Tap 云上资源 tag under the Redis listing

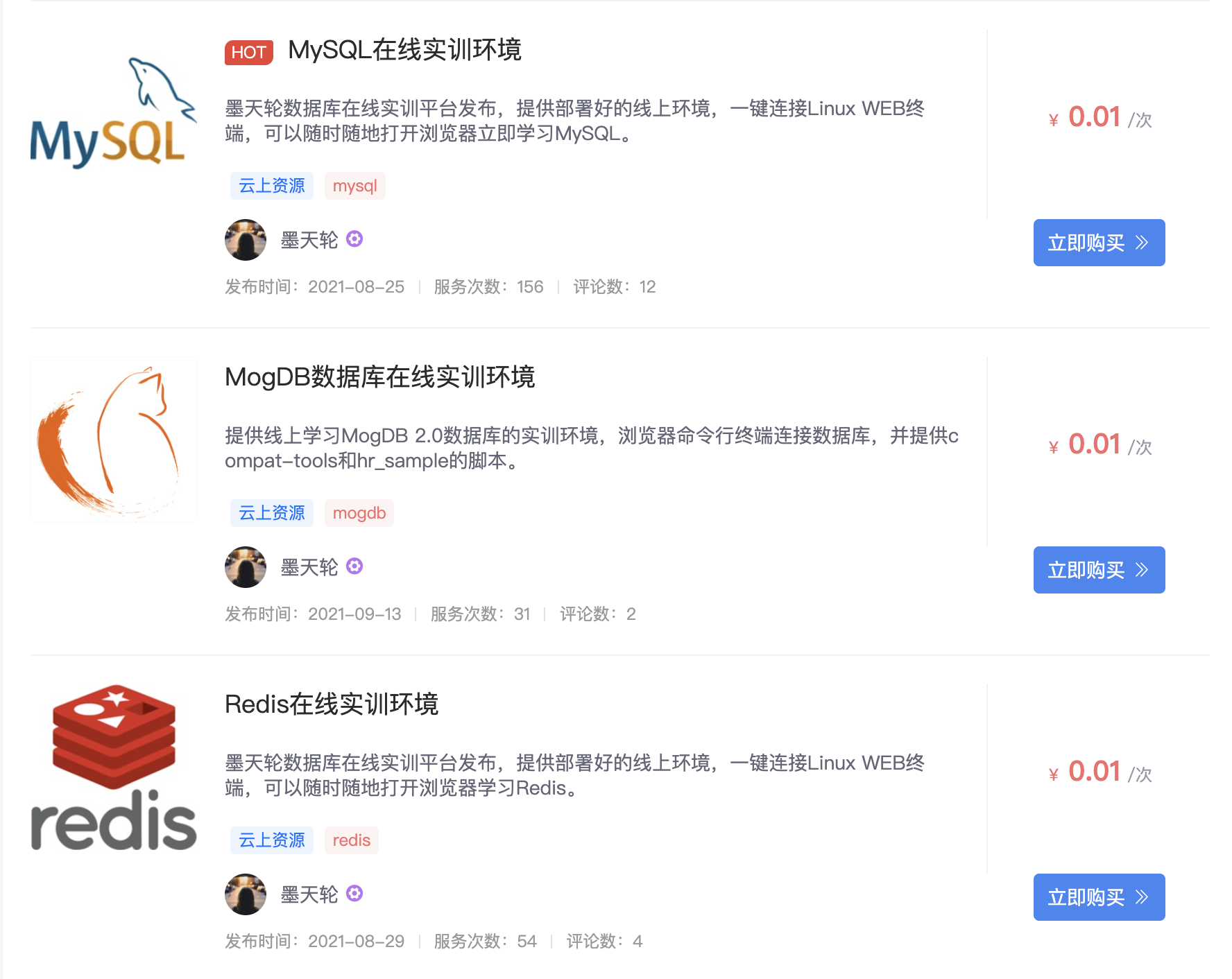click(x=272, y=840)
